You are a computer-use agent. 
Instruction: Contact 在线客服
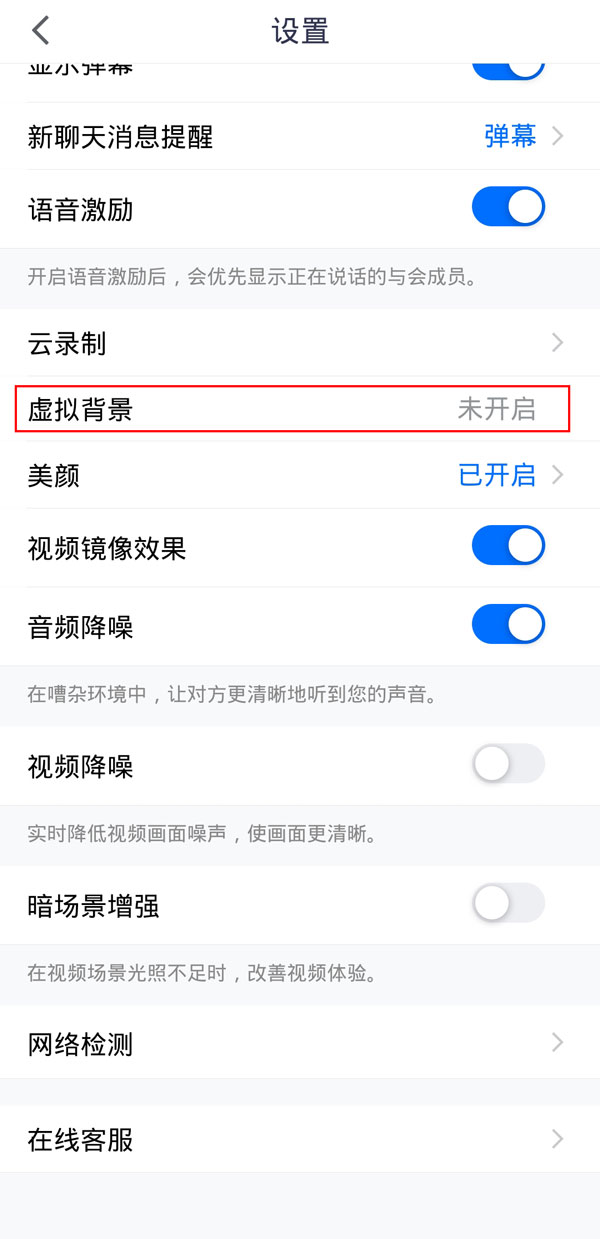pyautogui.click(x=300, y=1139)
